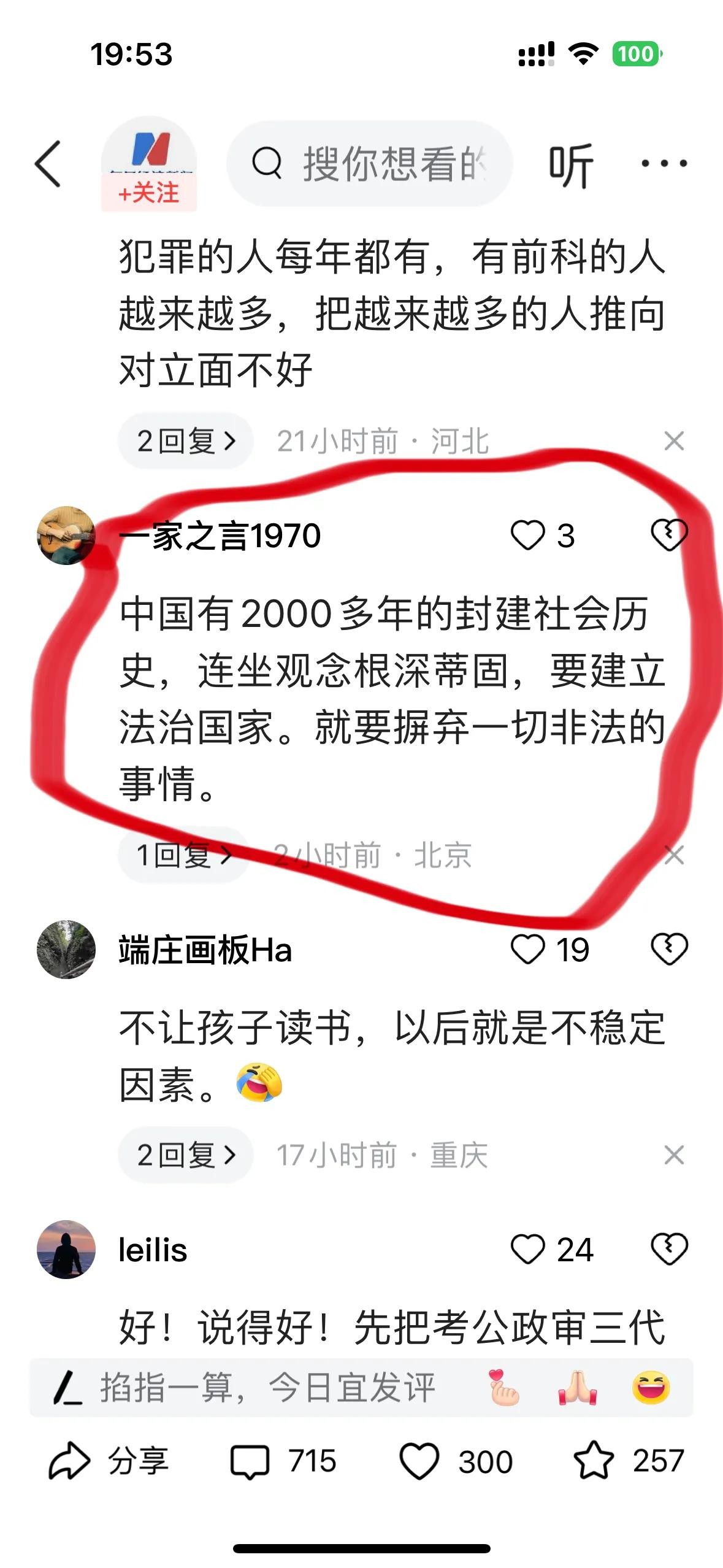
Task: Open 一家之言1970's profile avatar
Action: [66, 536]
